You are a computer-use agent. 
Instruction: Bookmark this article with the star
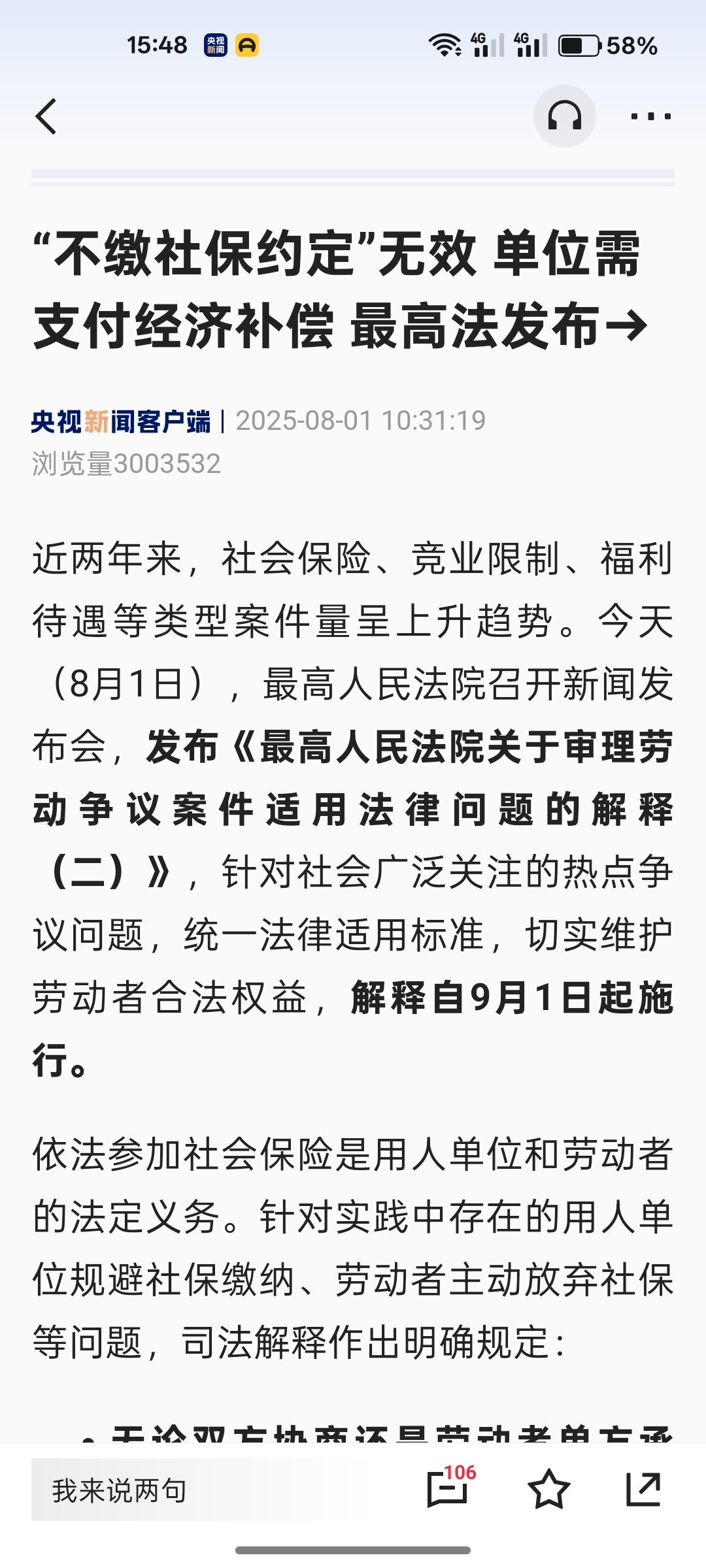[x=548, y=1490]
